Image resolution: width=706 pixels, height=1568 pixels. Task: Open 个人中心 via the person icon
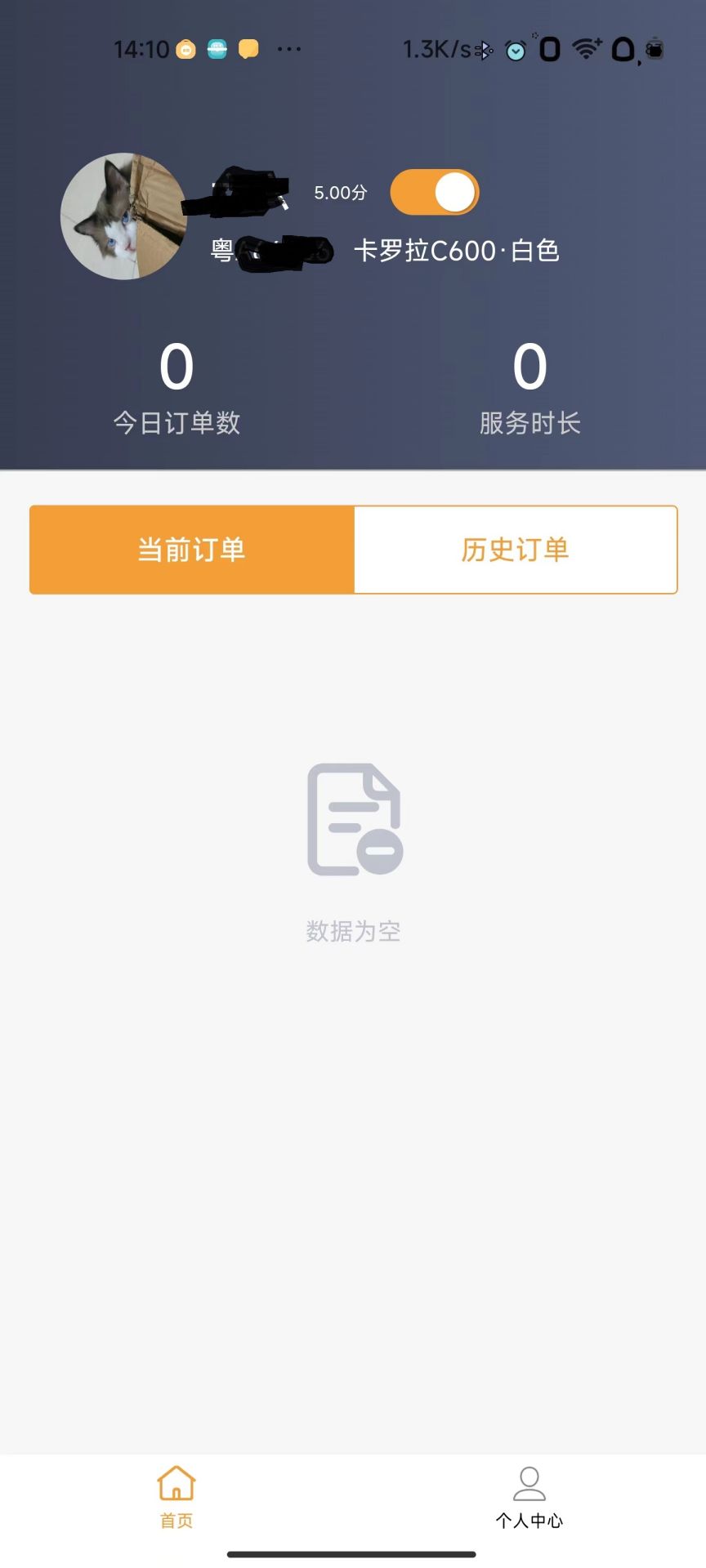[x=529, y=1488]
